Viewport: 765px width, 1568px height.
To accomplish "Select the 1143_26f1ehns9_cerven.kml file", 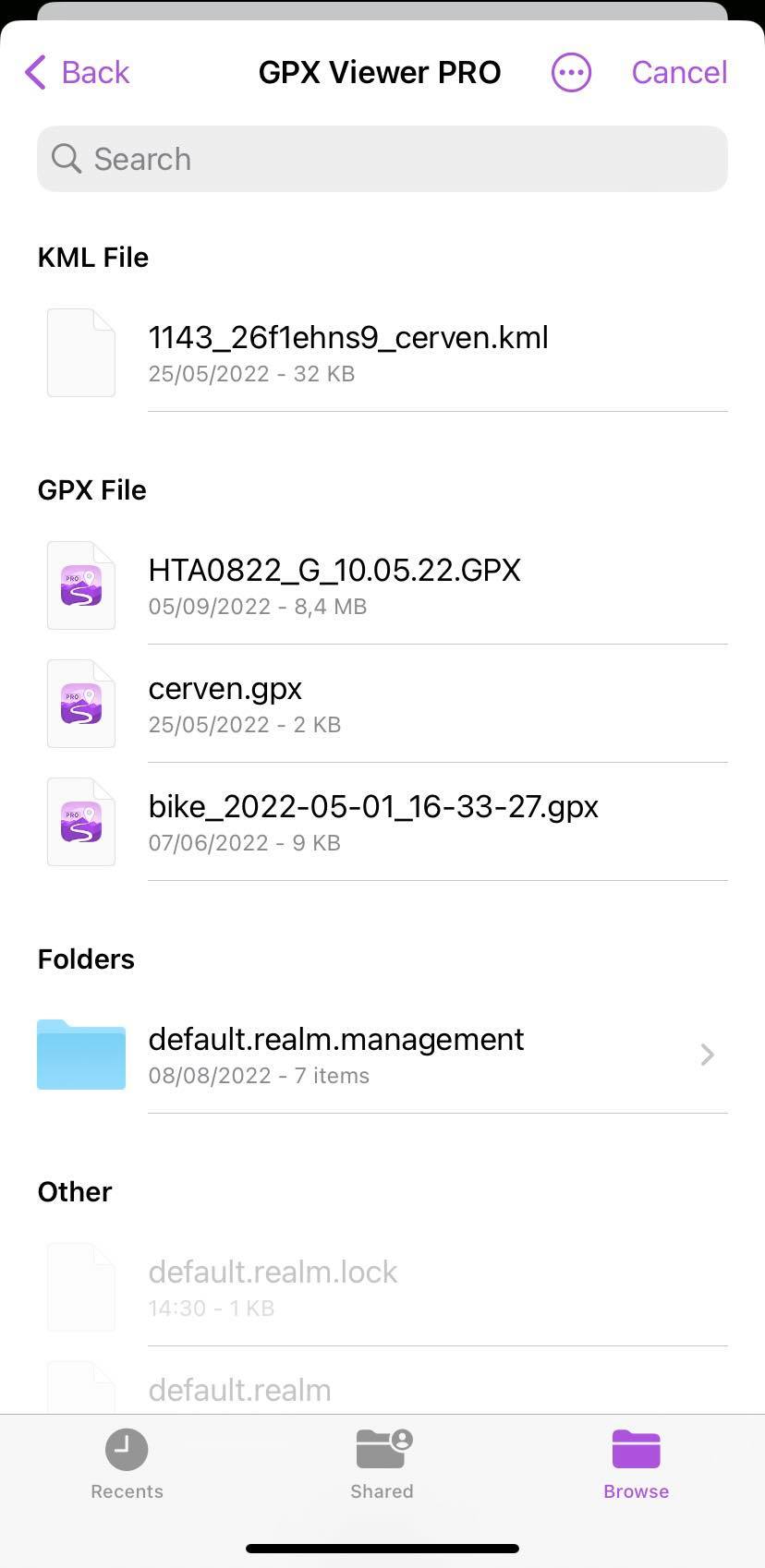I will [347, 353].
